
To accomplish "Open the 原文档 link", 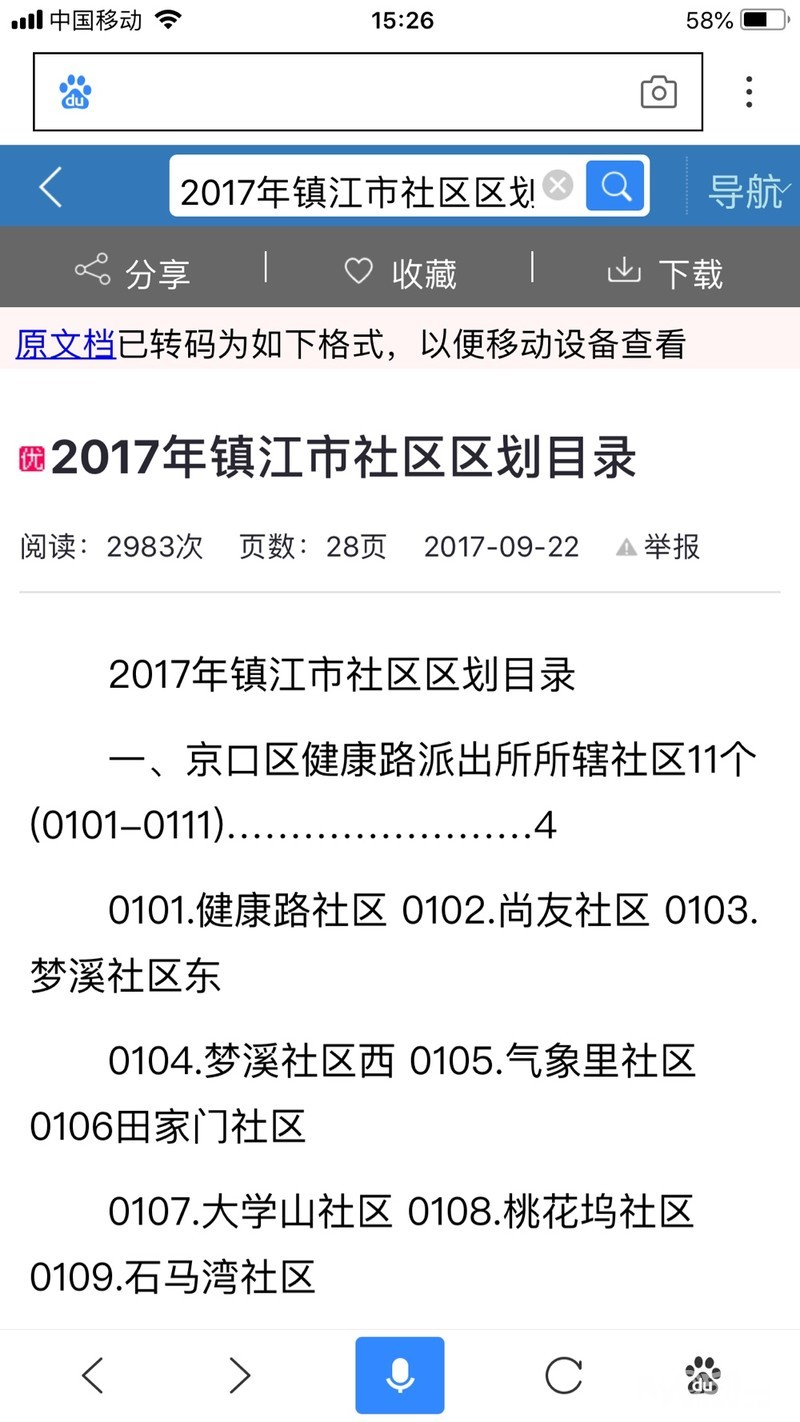I will [65, 345].
